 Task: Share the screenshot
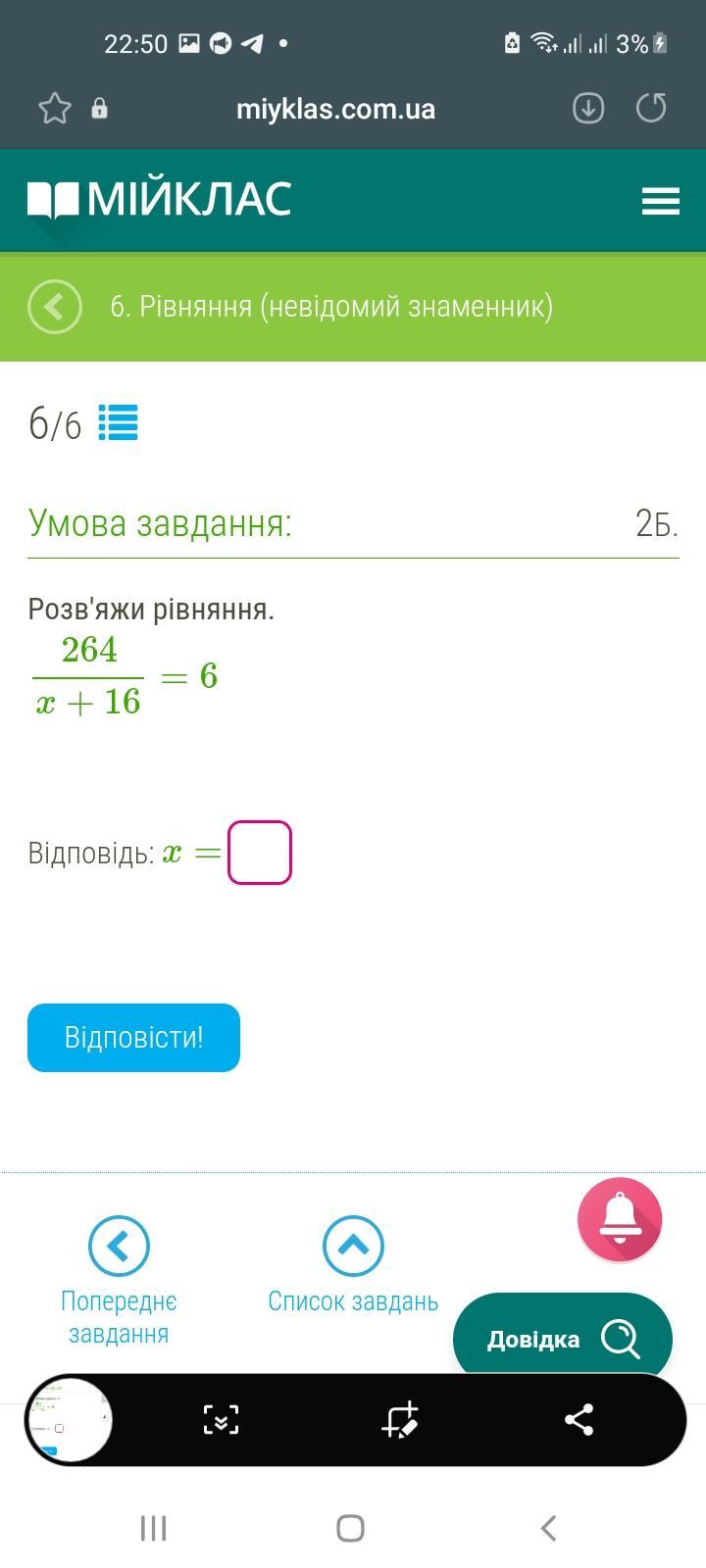tap(580, 1420)
